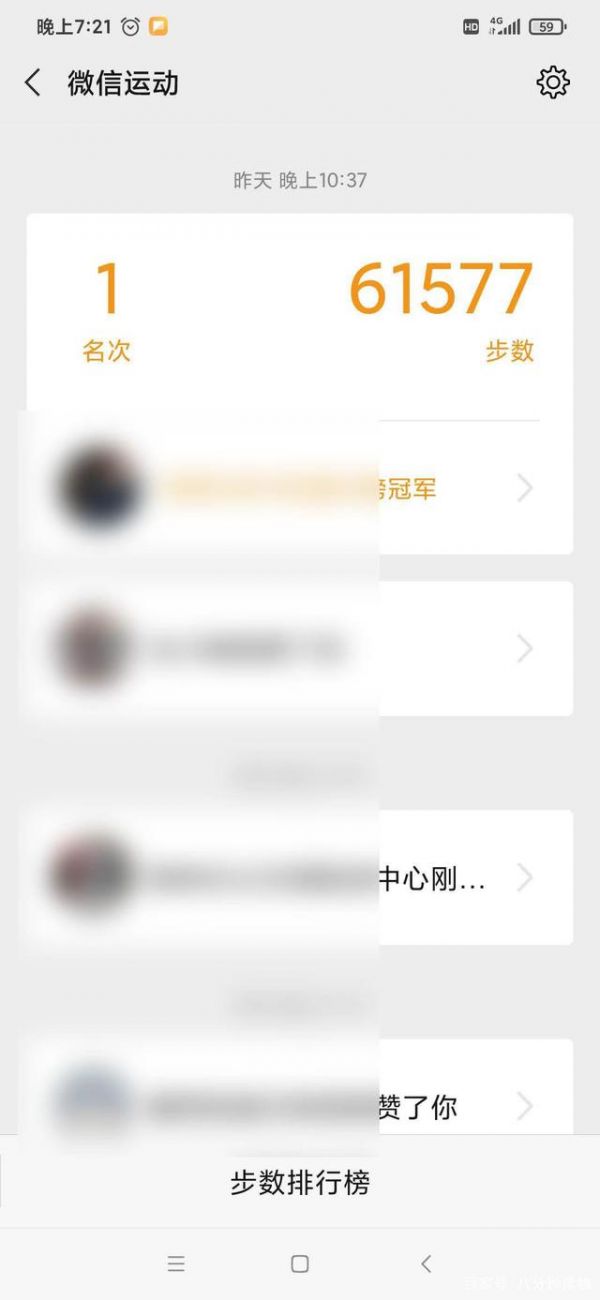Open the 赞了你 notification card
This screenshot has width=600, height=1300.
pos(300,1095)
